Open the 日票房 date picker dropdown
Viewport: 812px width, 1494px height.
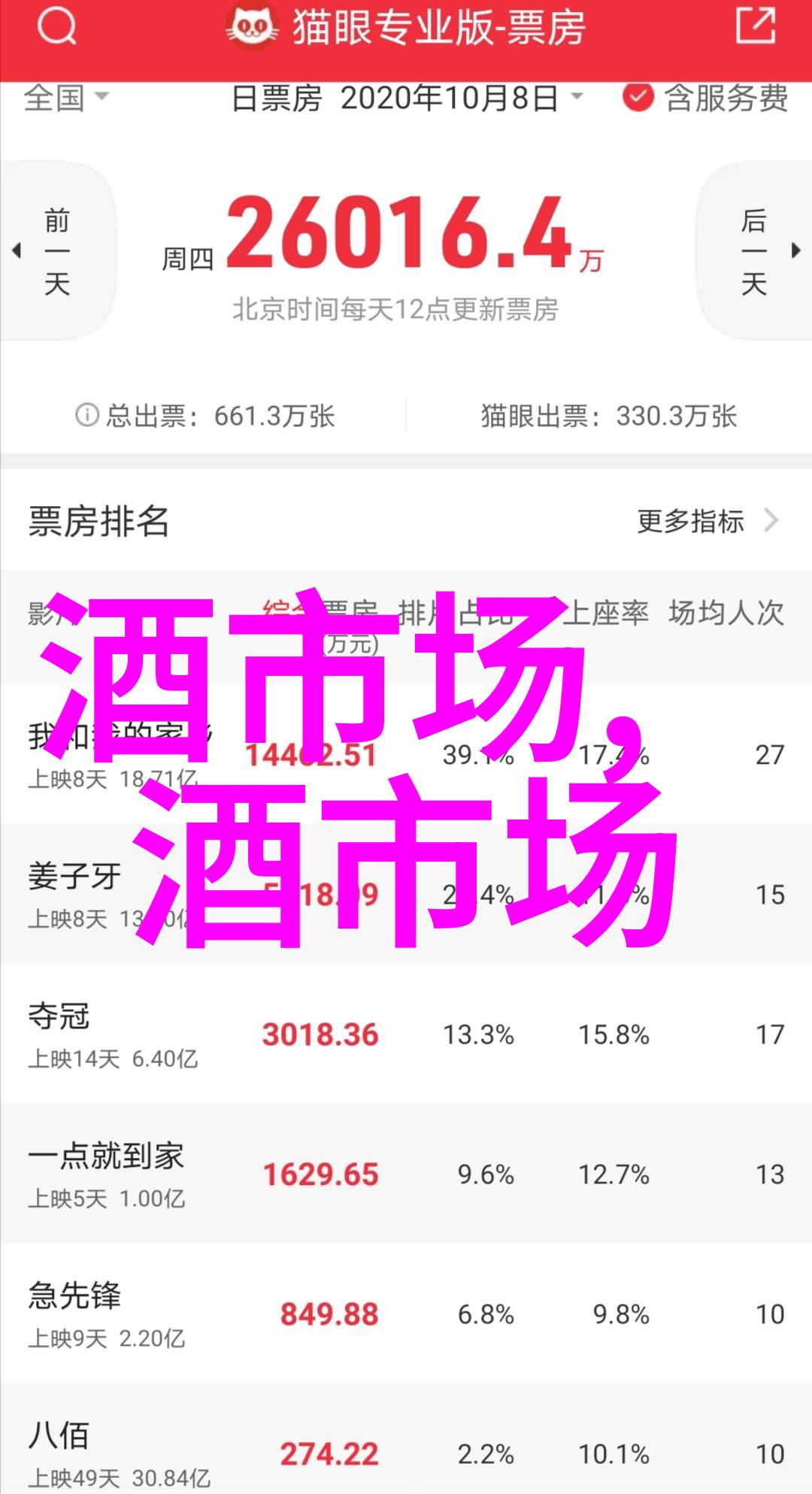click(x=407, y=98)
